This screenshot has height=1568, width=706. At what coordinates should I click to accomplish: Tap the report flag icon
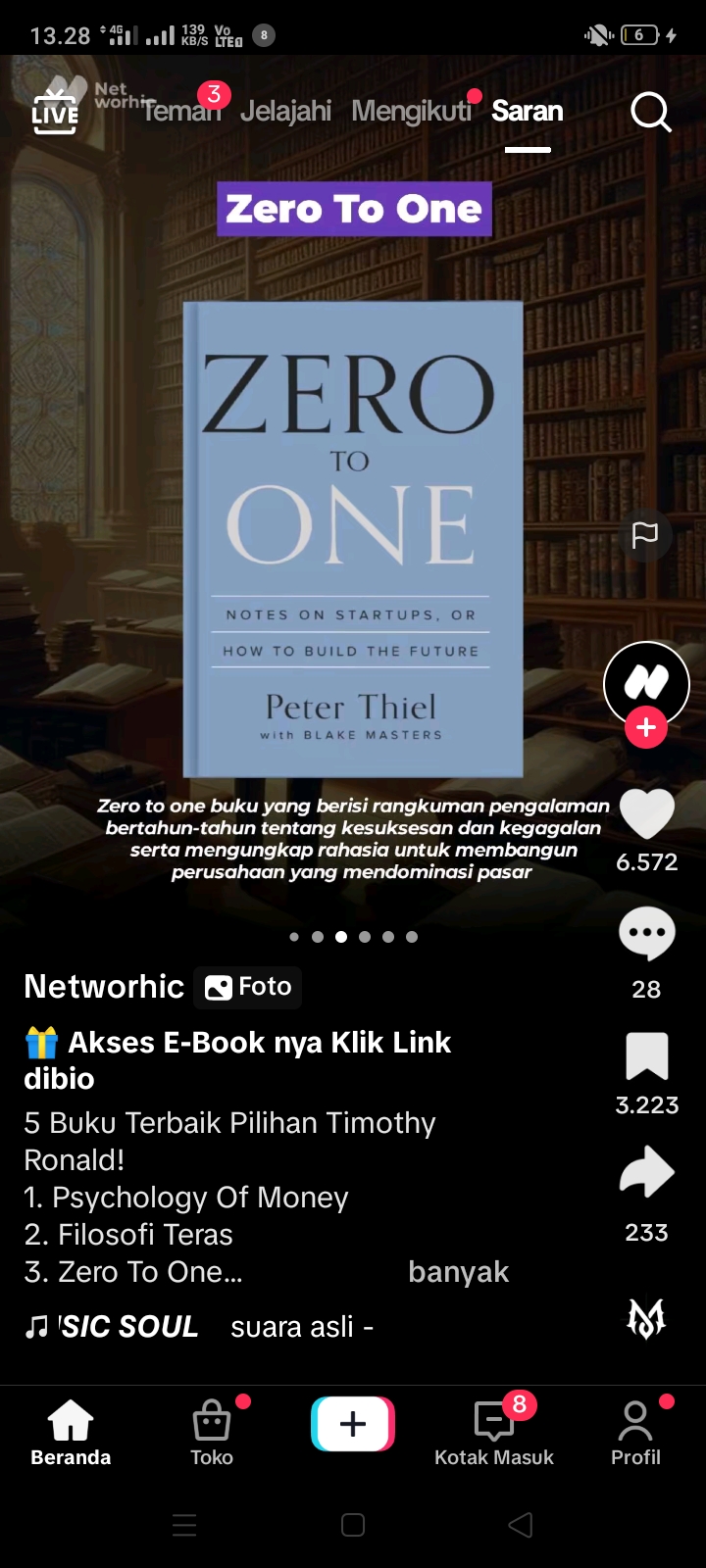pos(645,535)
